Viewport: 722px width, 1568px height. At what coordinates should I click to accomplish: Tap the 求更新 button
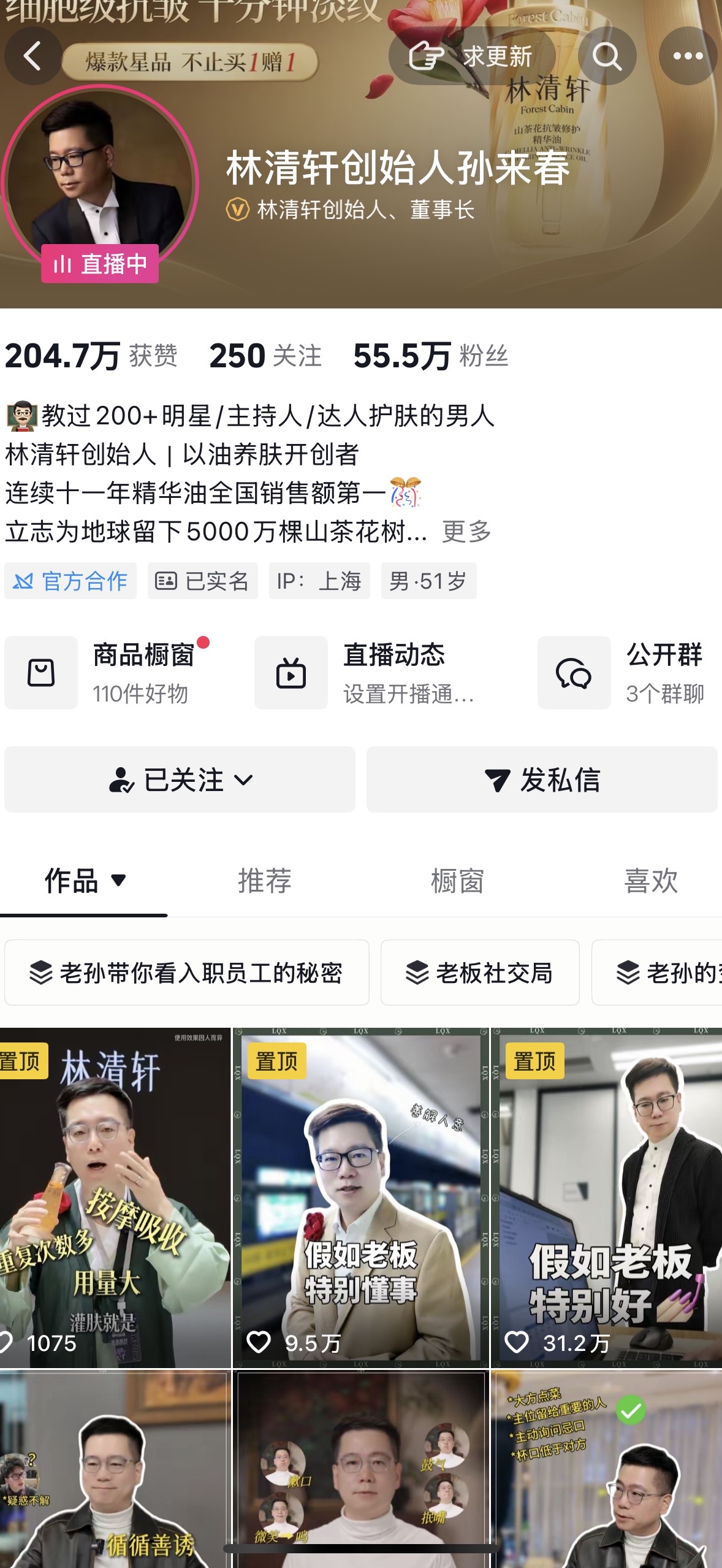tap(472, 56)
